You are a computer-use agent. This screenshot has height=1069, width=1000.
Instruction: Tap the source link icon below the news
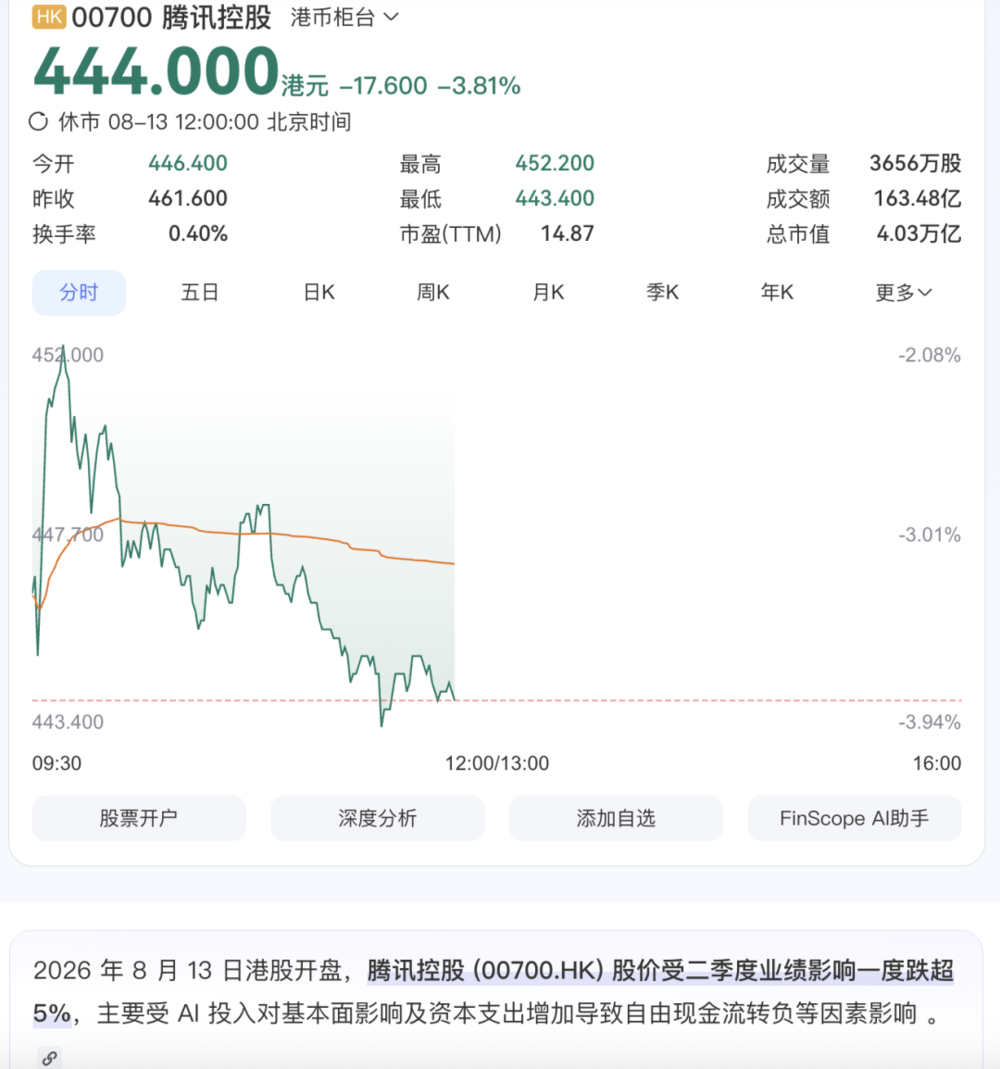click(x=49, y=1057)
